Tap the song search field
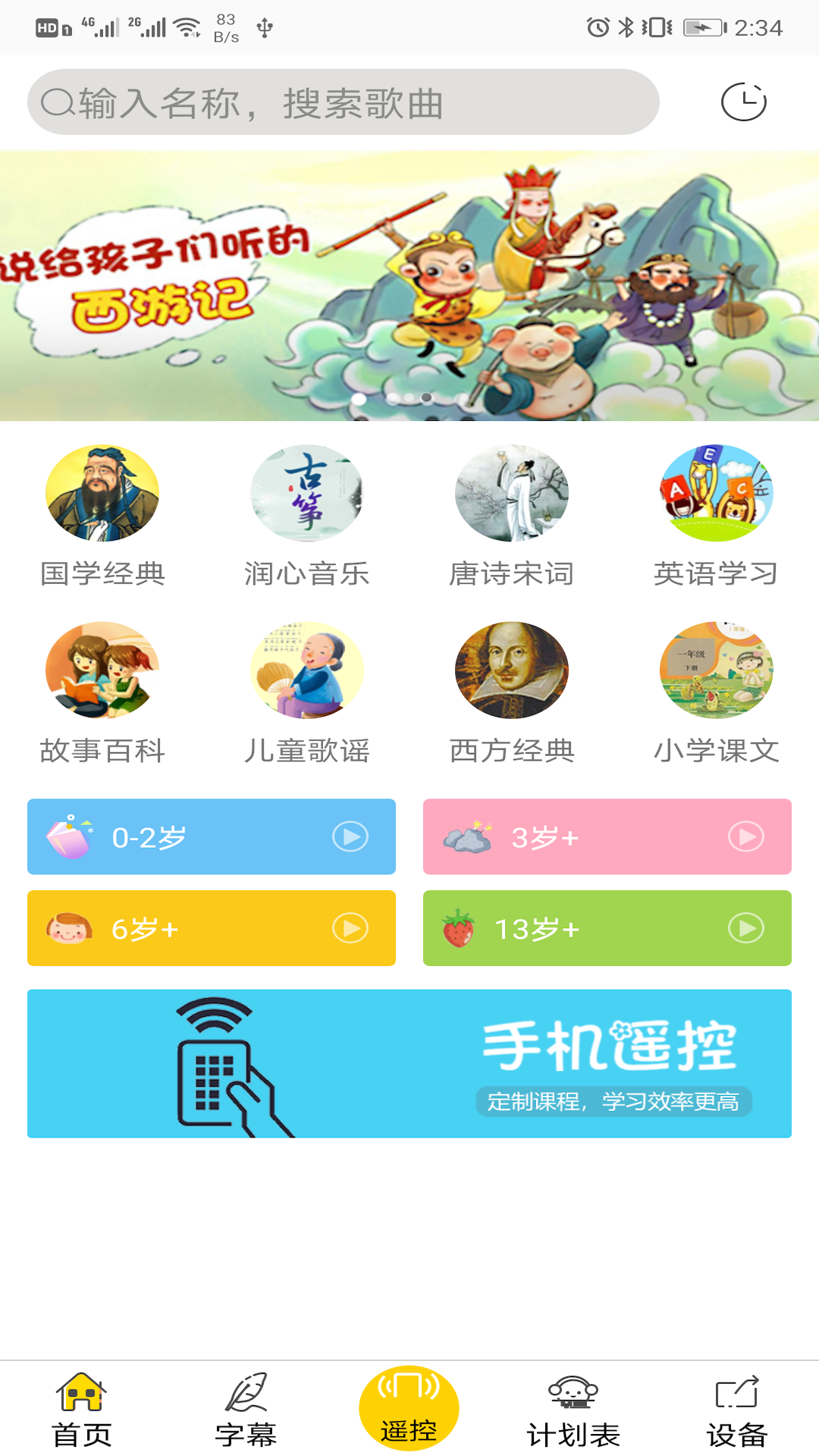Viewport: 819px width, 1456px height. [x=343, y=102]
